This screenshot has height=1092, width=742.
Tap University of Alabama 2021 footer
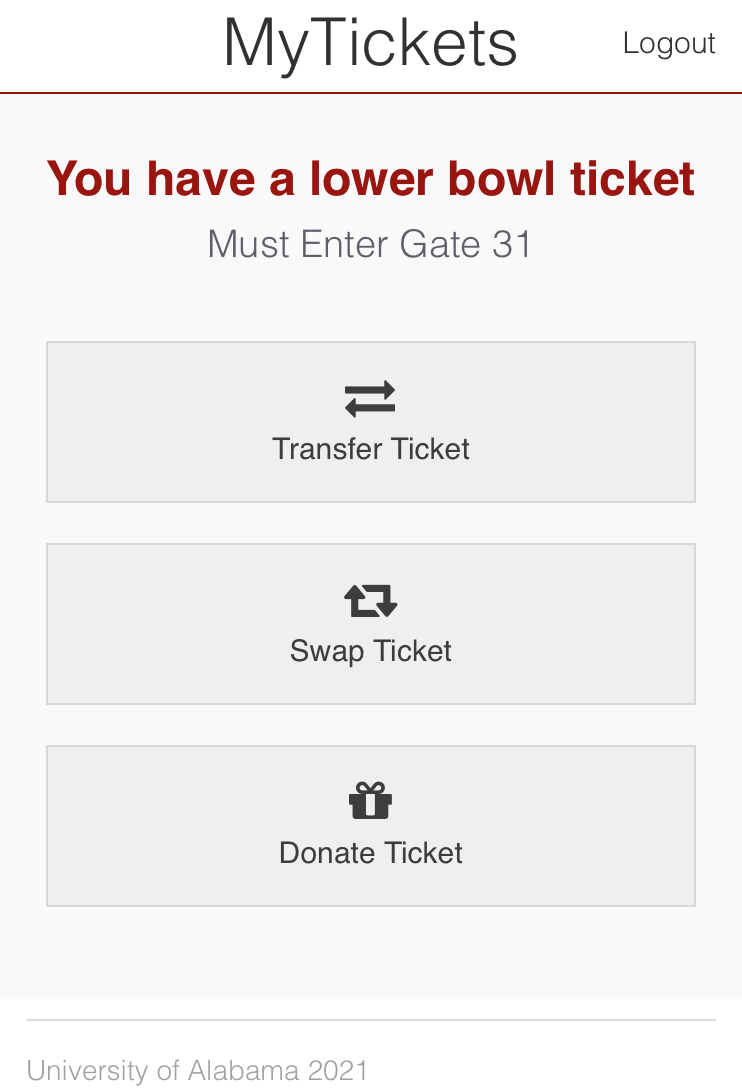click(x=198, y=1070)
